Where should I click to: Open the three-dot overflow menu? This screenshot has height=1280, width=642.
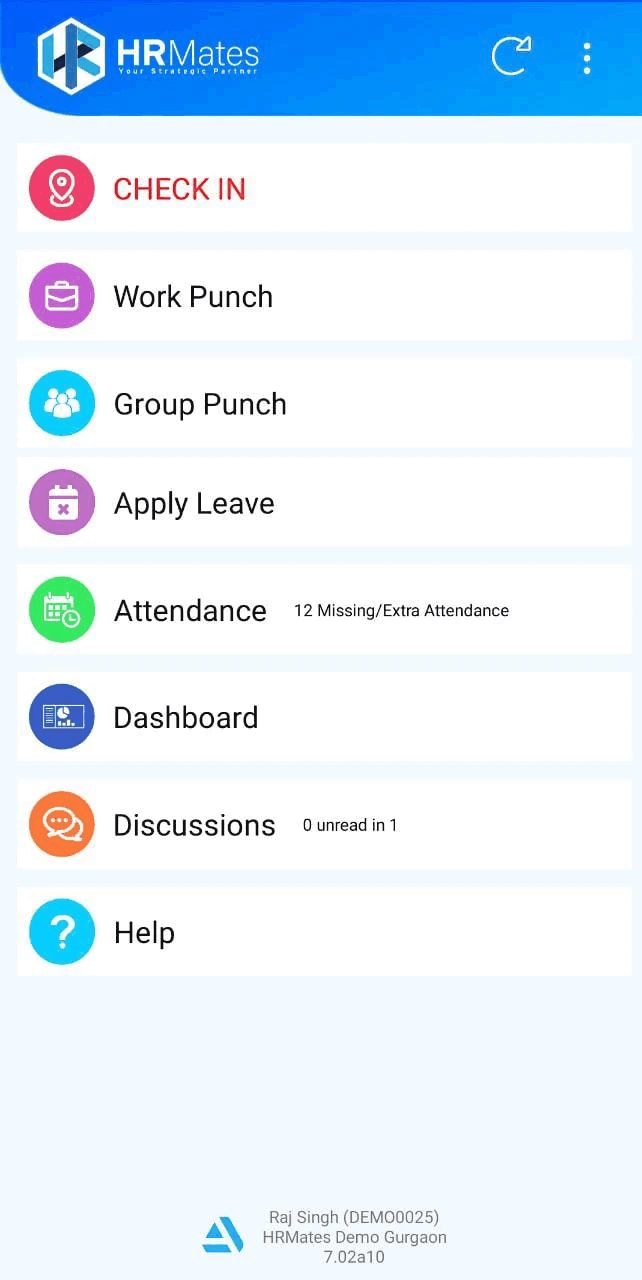tap(587, 58)
